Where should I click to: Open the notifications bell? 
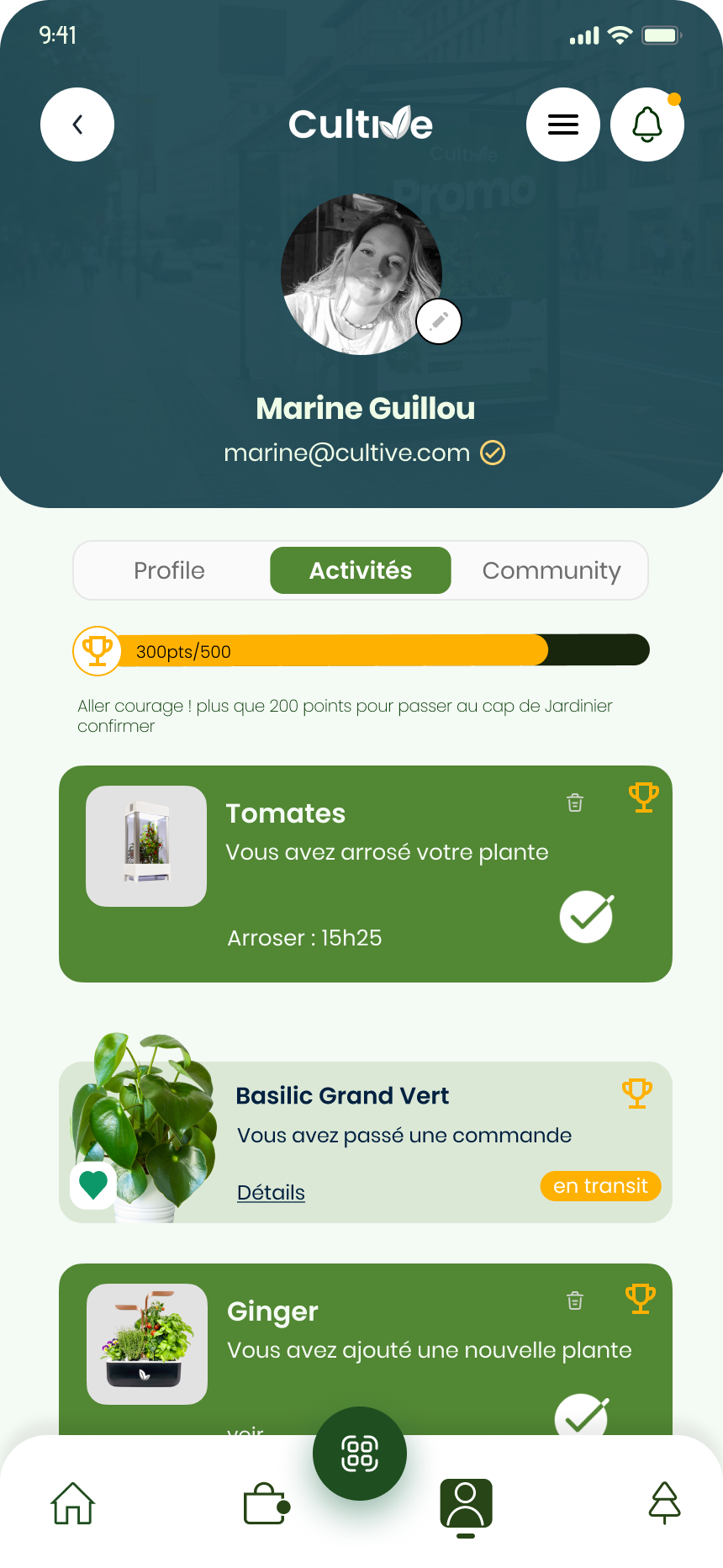pos(646,124)
